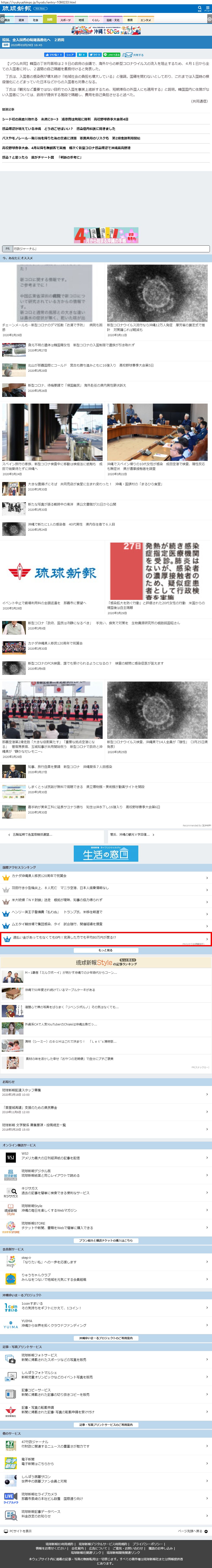Open the hamburger menu icon
Screen dimensions: 212x1568
click(208, 9)
